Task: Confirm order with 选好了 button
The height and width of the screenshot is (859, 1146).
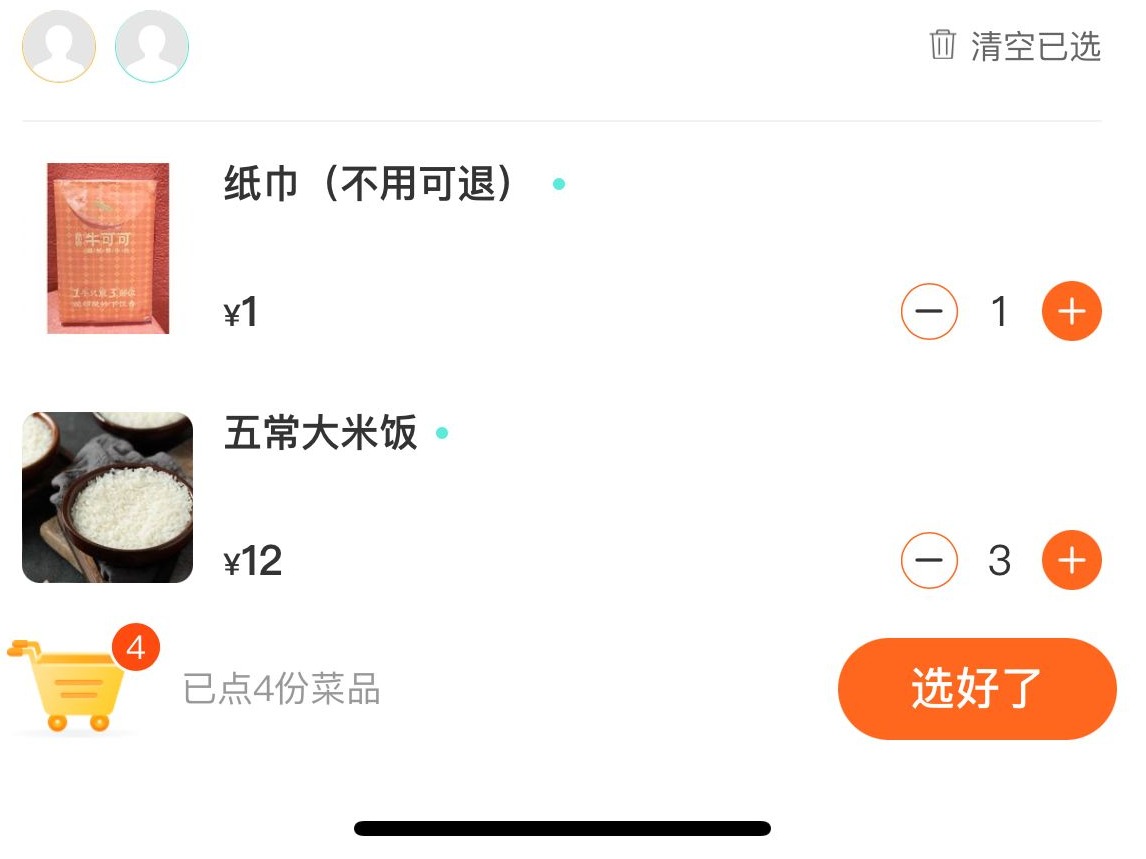Action: click(x=976, y=689)
